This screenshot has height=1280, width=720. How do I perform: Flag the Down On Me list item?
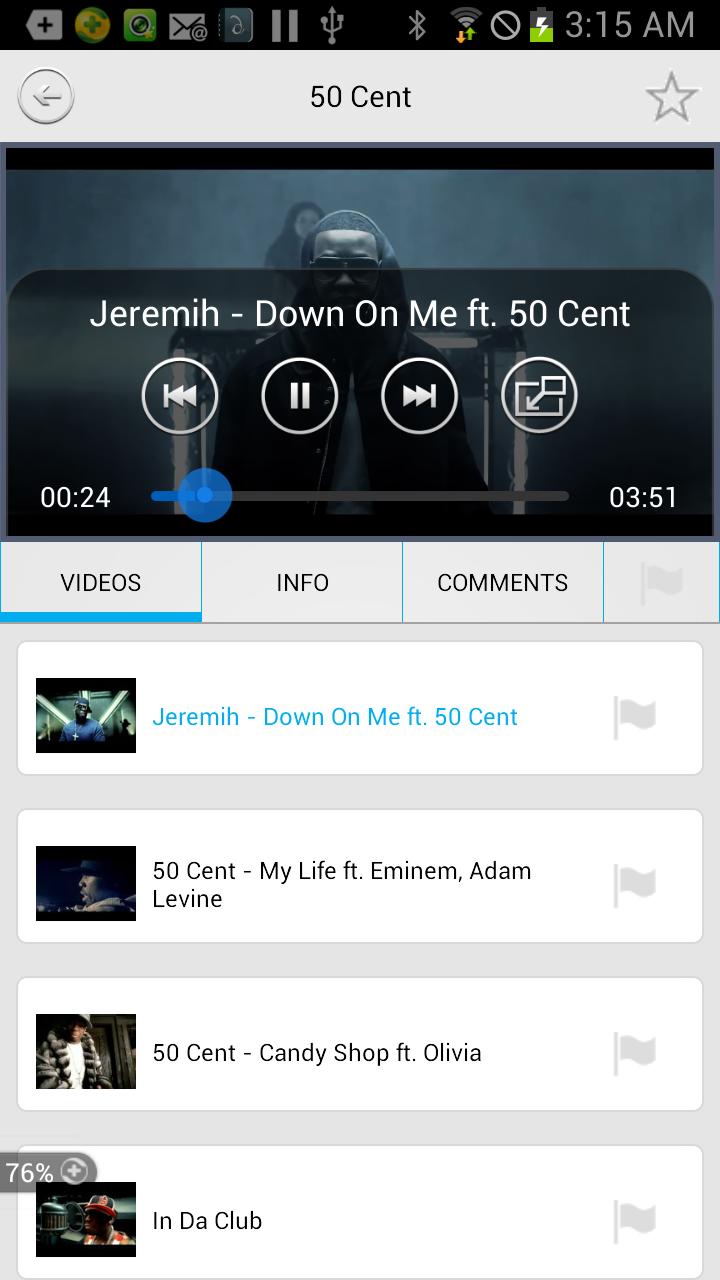(634, 717)
